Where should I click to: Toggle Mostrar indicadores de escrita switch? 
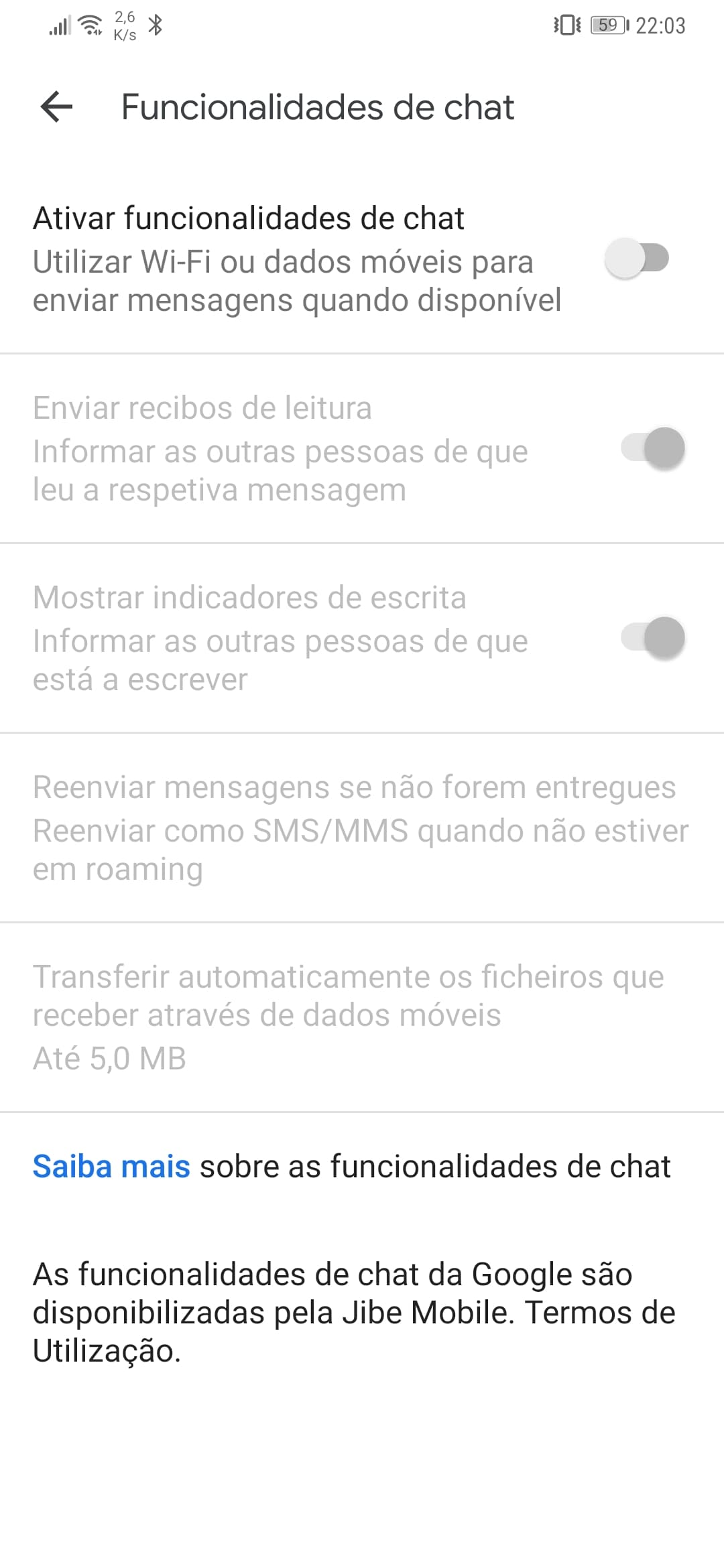[x=653, y=637]
